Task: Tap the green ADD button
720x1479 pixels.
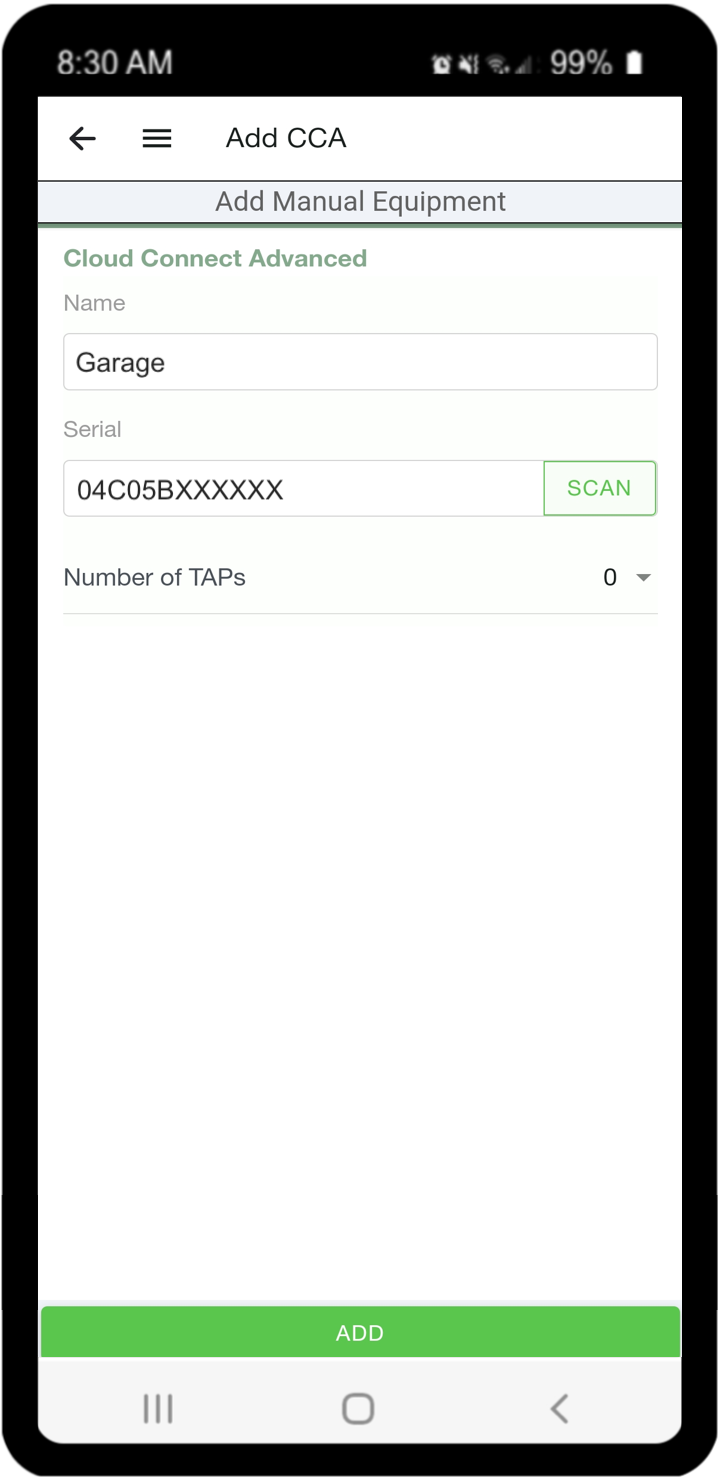Action: coord(360,1332)
